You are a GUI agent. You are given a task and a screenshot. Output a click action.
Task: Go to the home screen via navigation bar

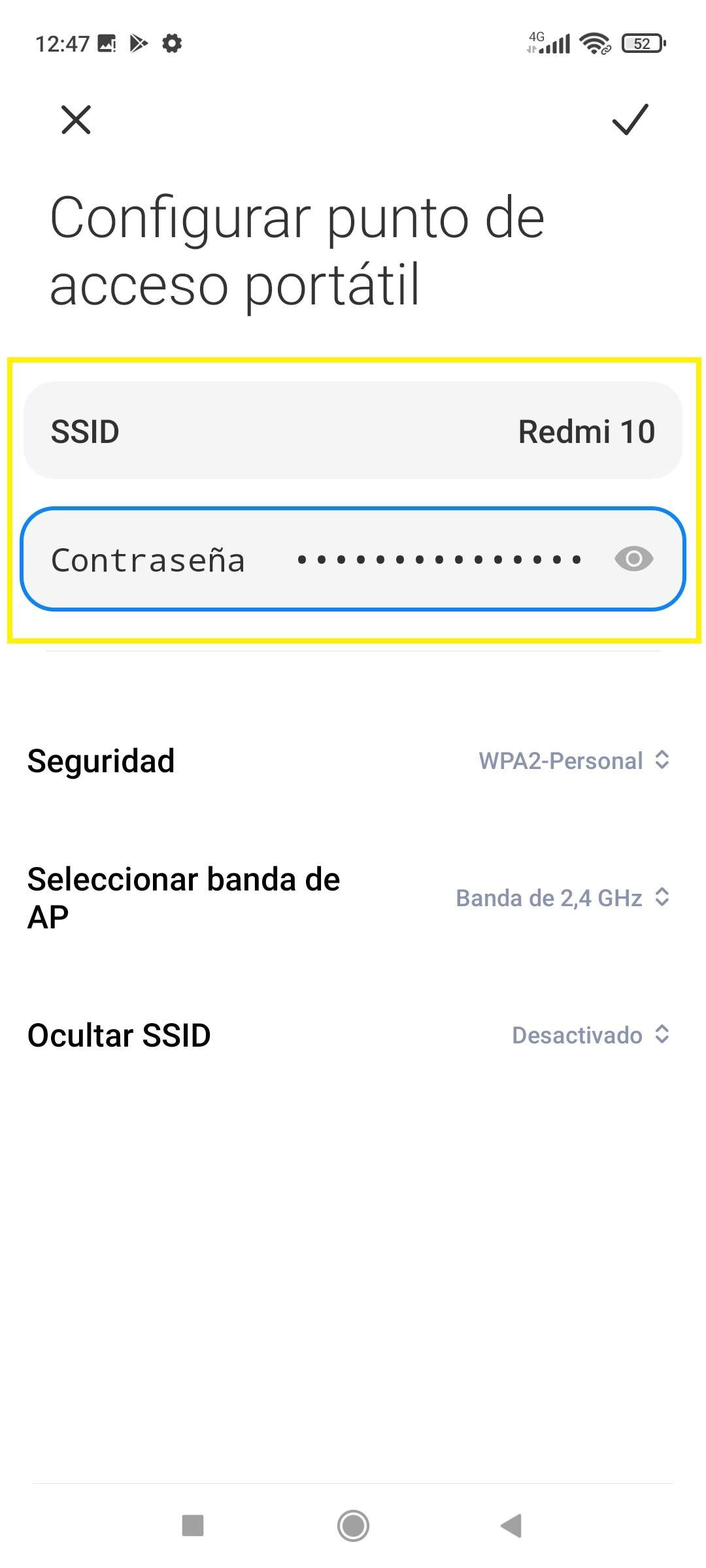click(353, 1526)
